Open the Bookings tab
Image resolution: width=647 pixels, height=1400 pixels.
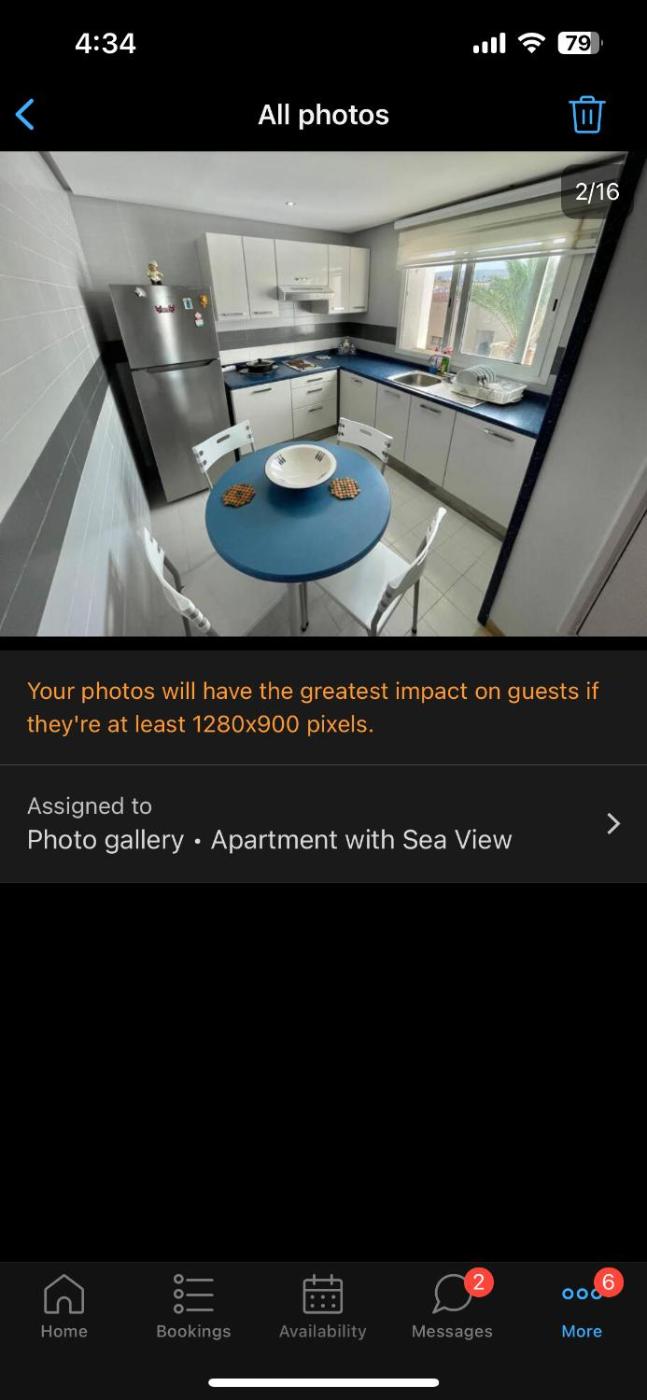[x=193, y=1306]
